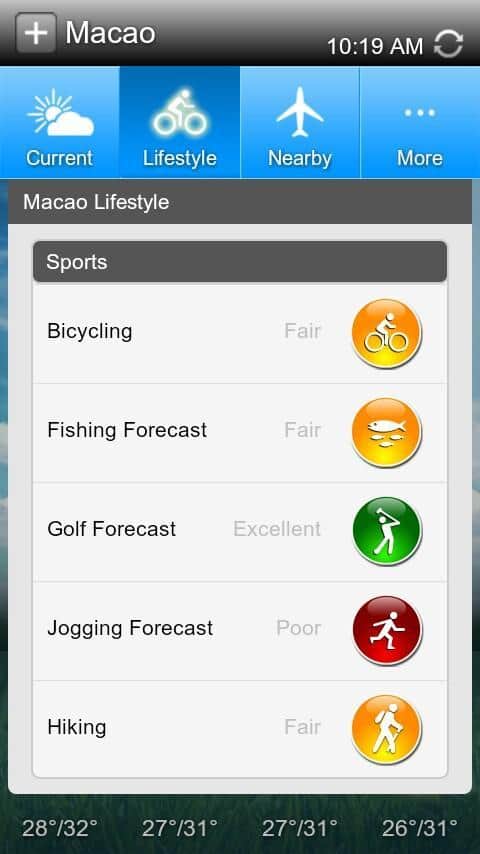Open the More tab
This screenshot has height=854, width=480.
coord(420,123)
